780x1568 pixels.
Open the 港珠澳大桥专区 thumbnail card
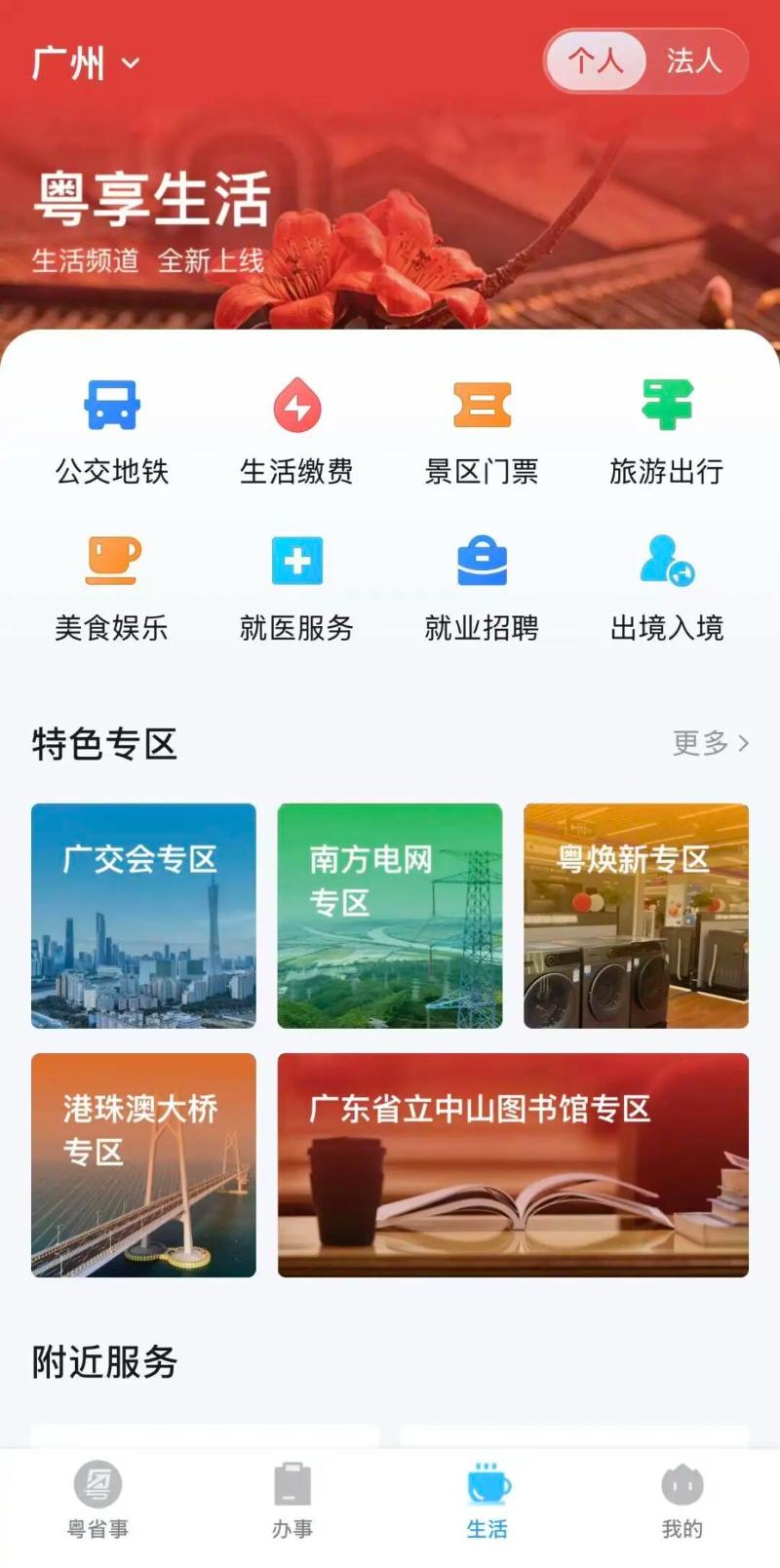click(x=142, y=1166)
